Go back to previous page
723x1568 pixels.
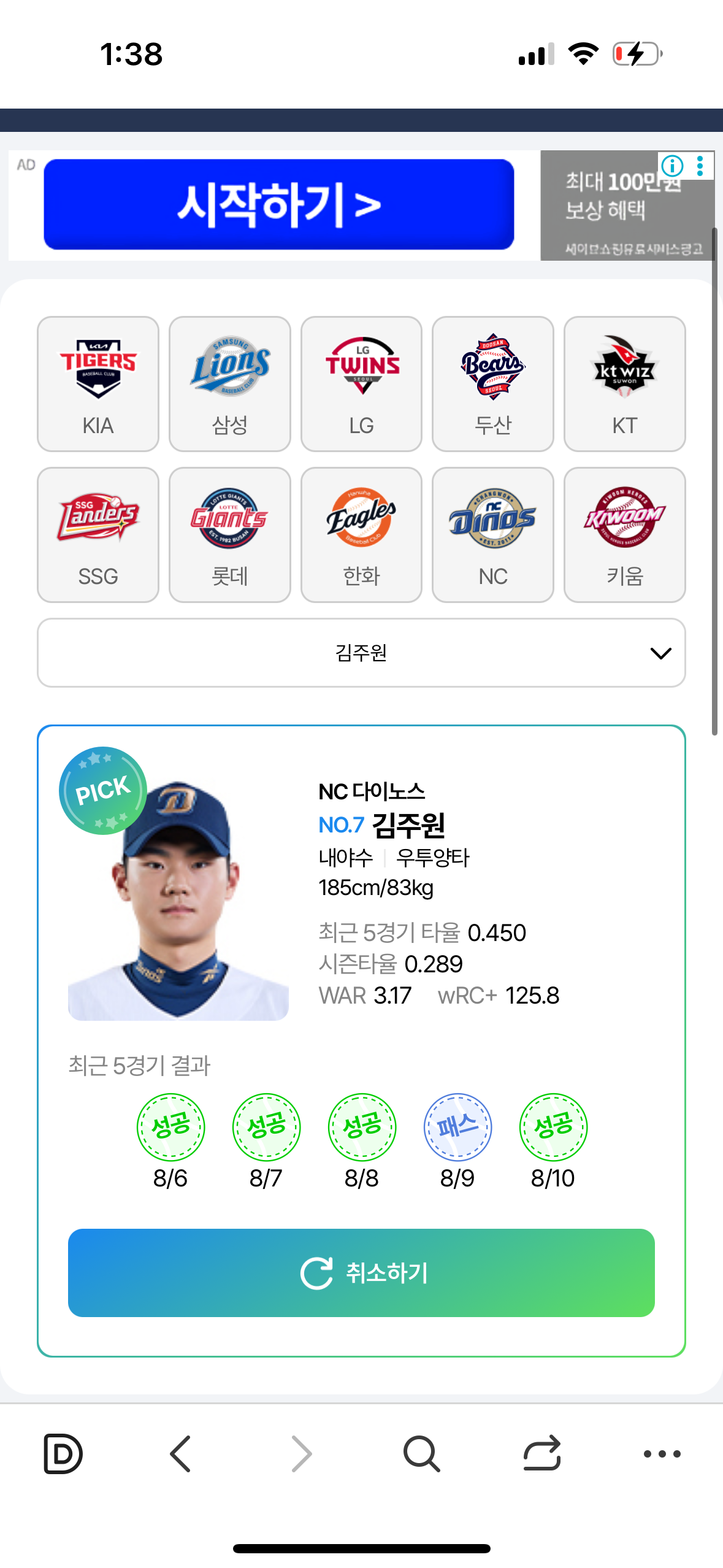[181, 1453]
